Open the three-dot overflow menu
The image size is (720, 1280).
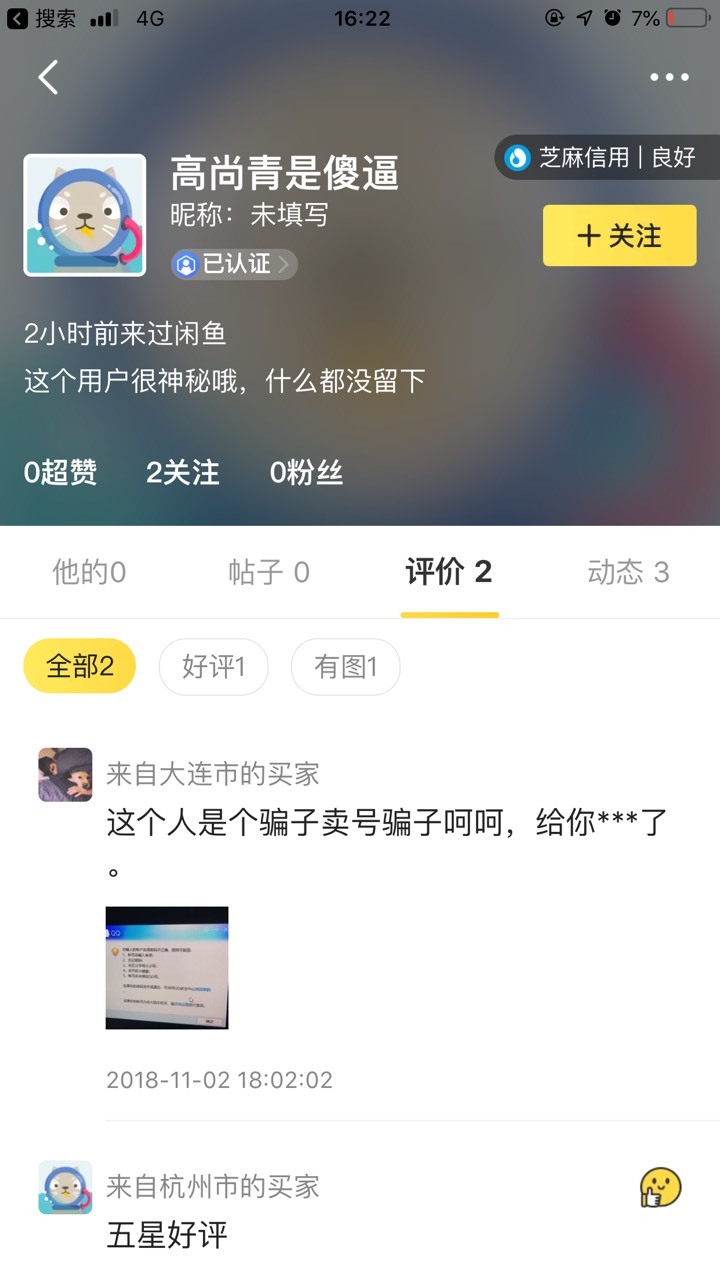[669, 77]
